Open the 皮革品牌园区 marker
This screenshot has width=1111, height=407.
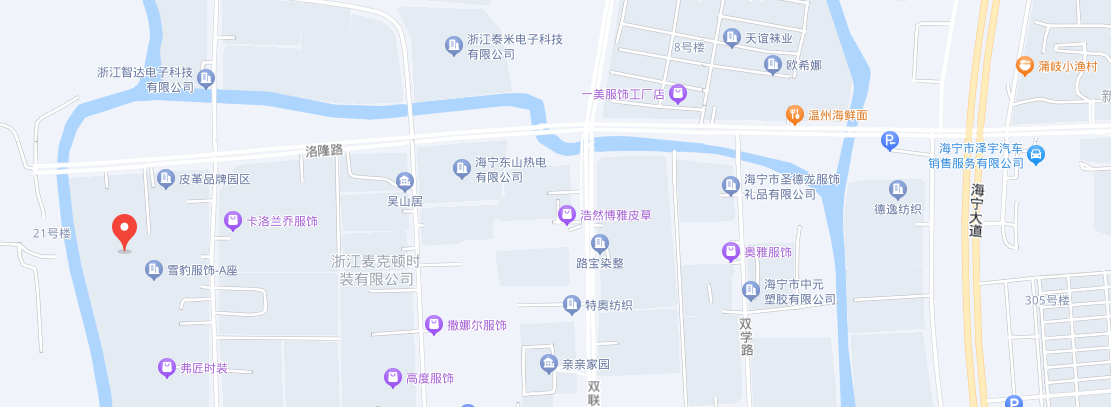tap(166, 179)
